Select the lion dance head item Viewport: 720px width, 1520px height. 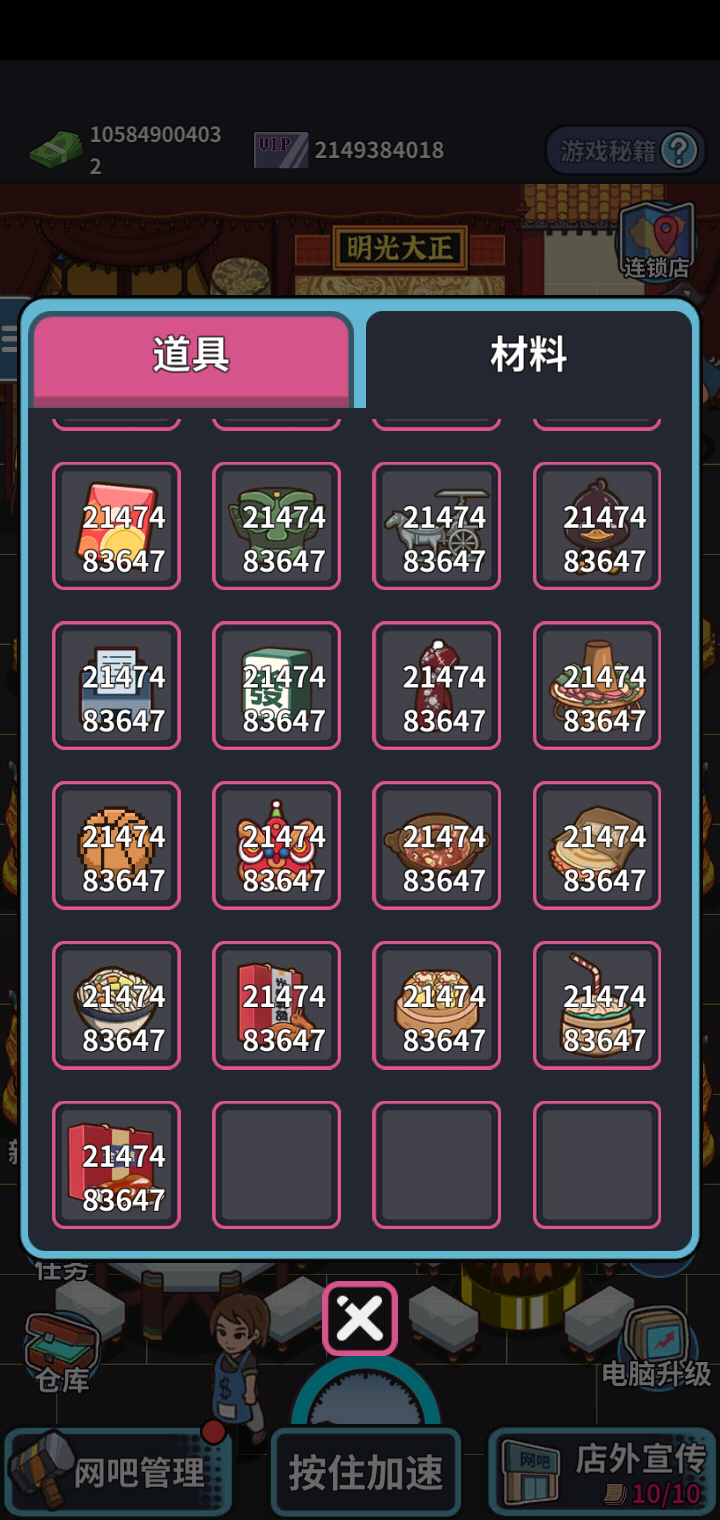coord(277,846)
